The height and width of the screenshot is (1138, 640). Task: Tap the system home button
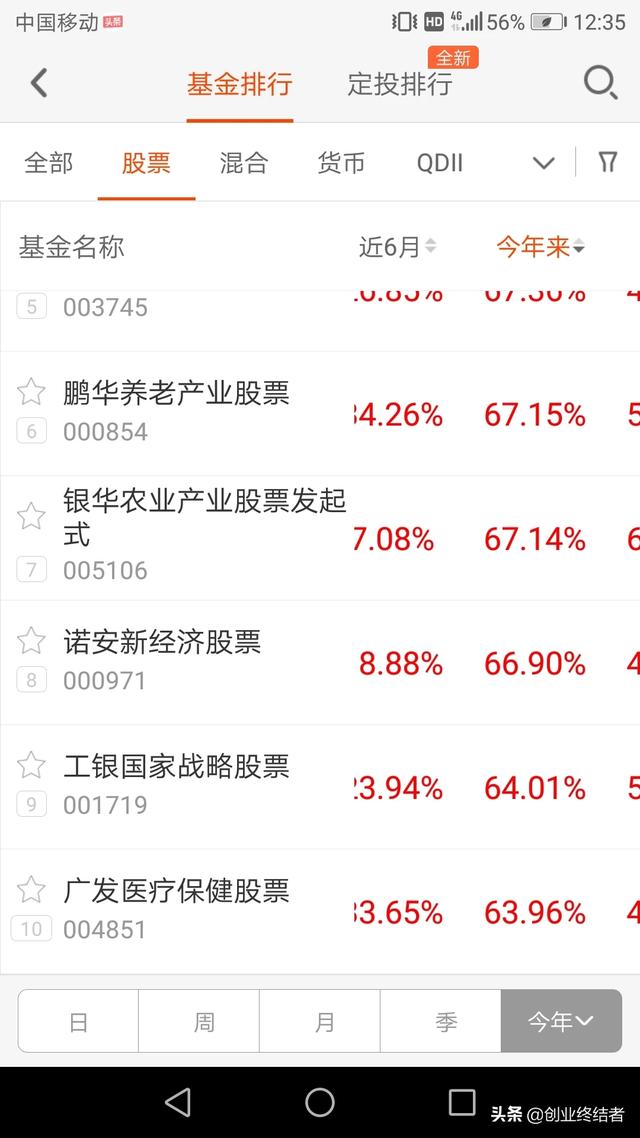point(320,1102)
